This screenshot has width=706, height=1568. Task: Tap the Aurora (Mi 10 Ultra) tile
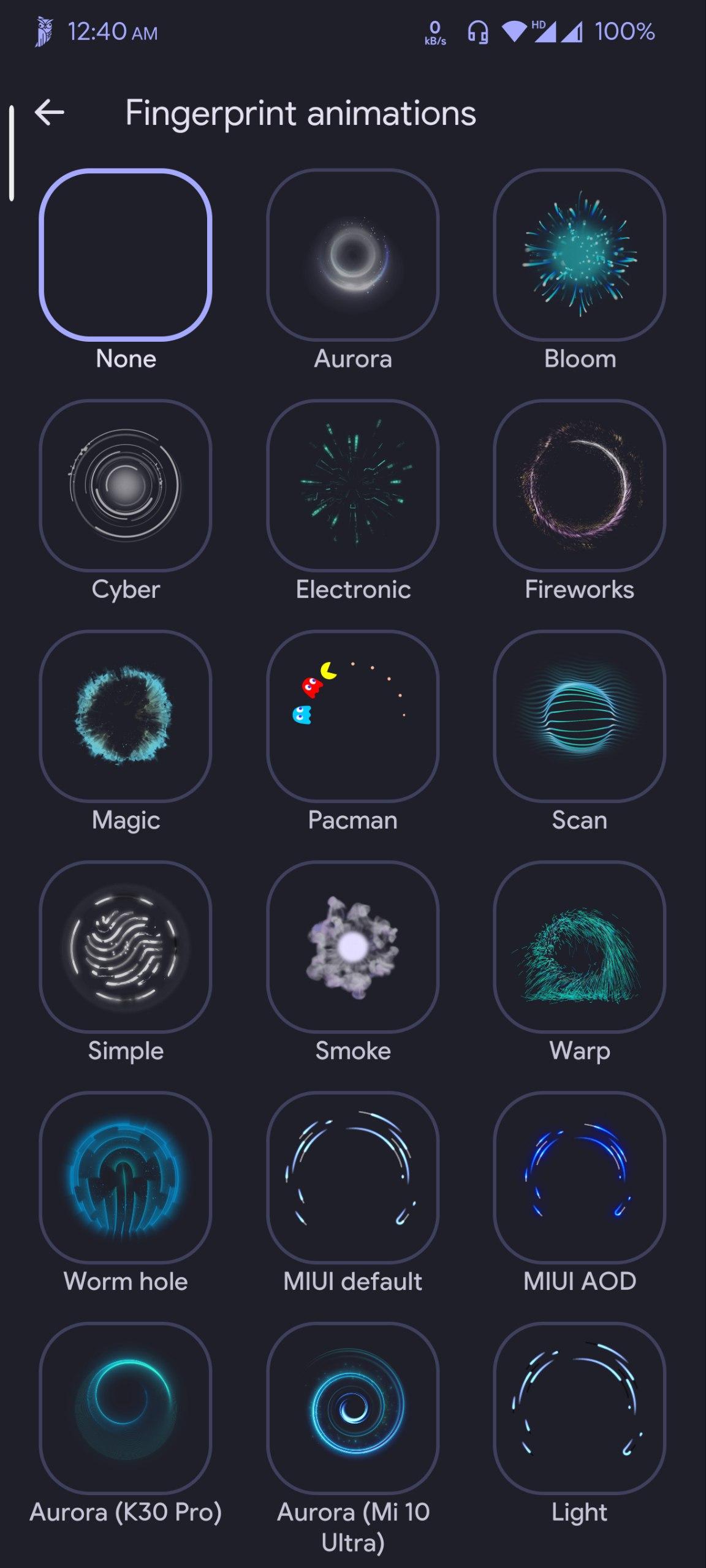click(x=352, y=1408)
